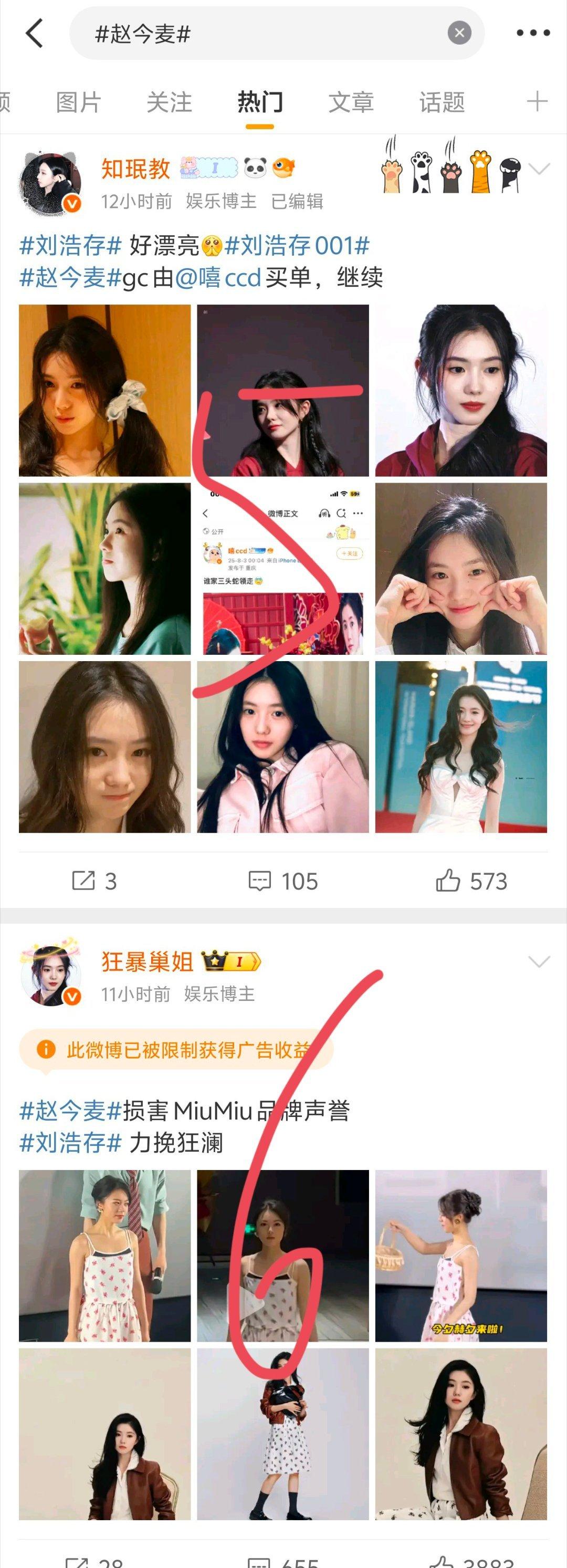Expand the chevron menu on 狂暴巢姐's post

click(539, 961)
